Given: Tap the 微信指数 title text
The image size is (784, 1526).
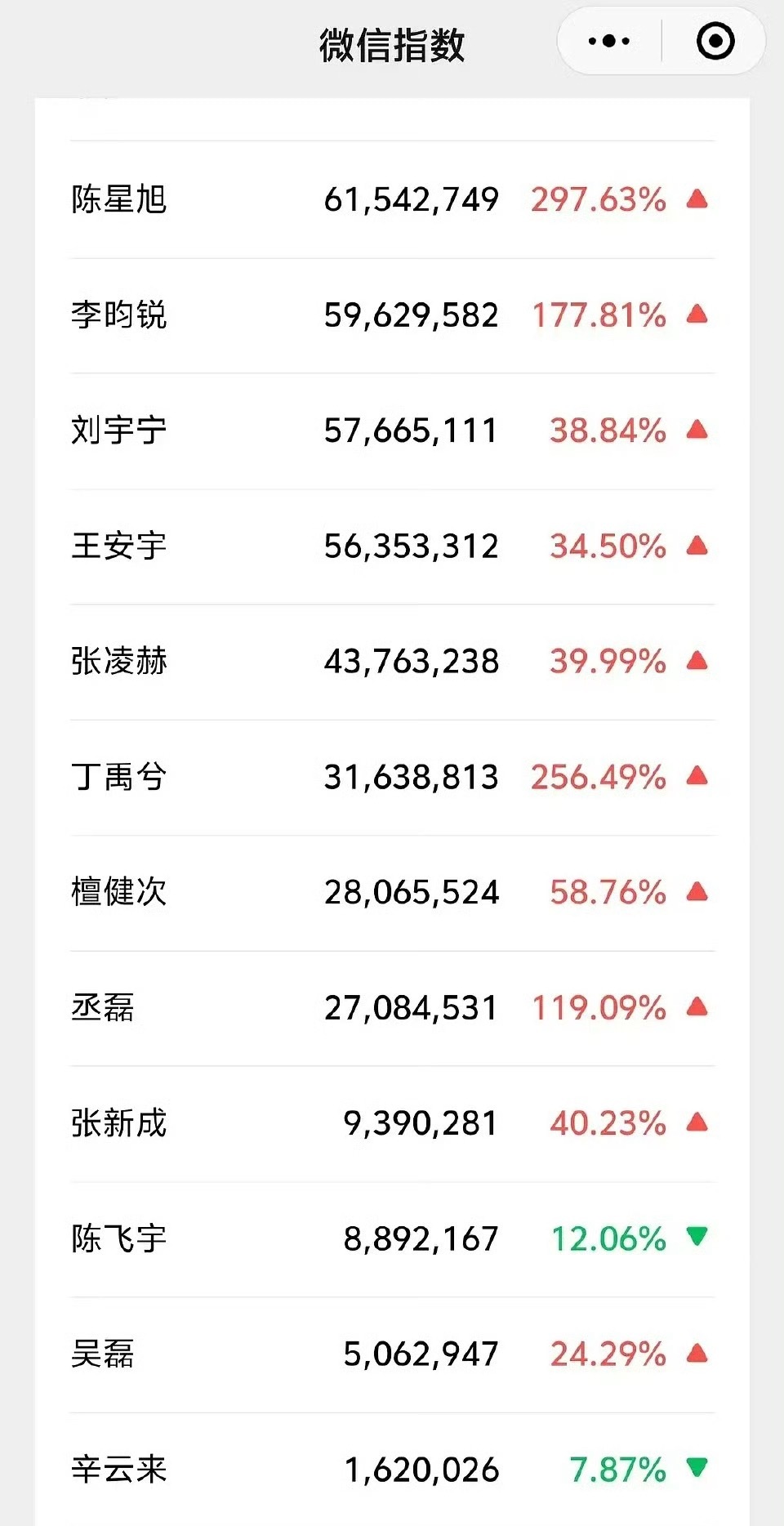Looking at the screenshot, I should 392,47.
